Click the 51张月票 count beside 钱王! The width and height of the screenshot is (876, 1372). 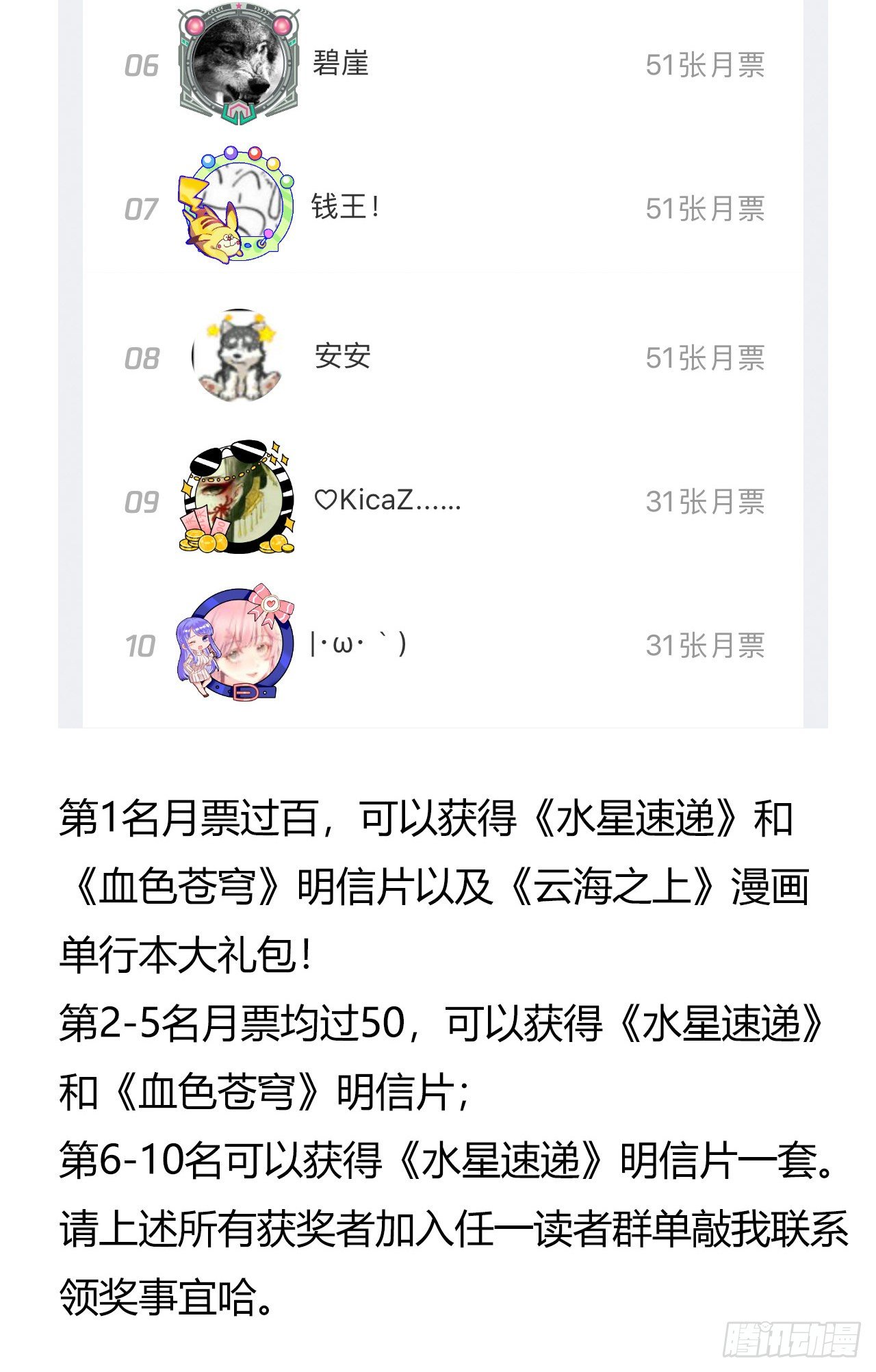click(705, 205)
